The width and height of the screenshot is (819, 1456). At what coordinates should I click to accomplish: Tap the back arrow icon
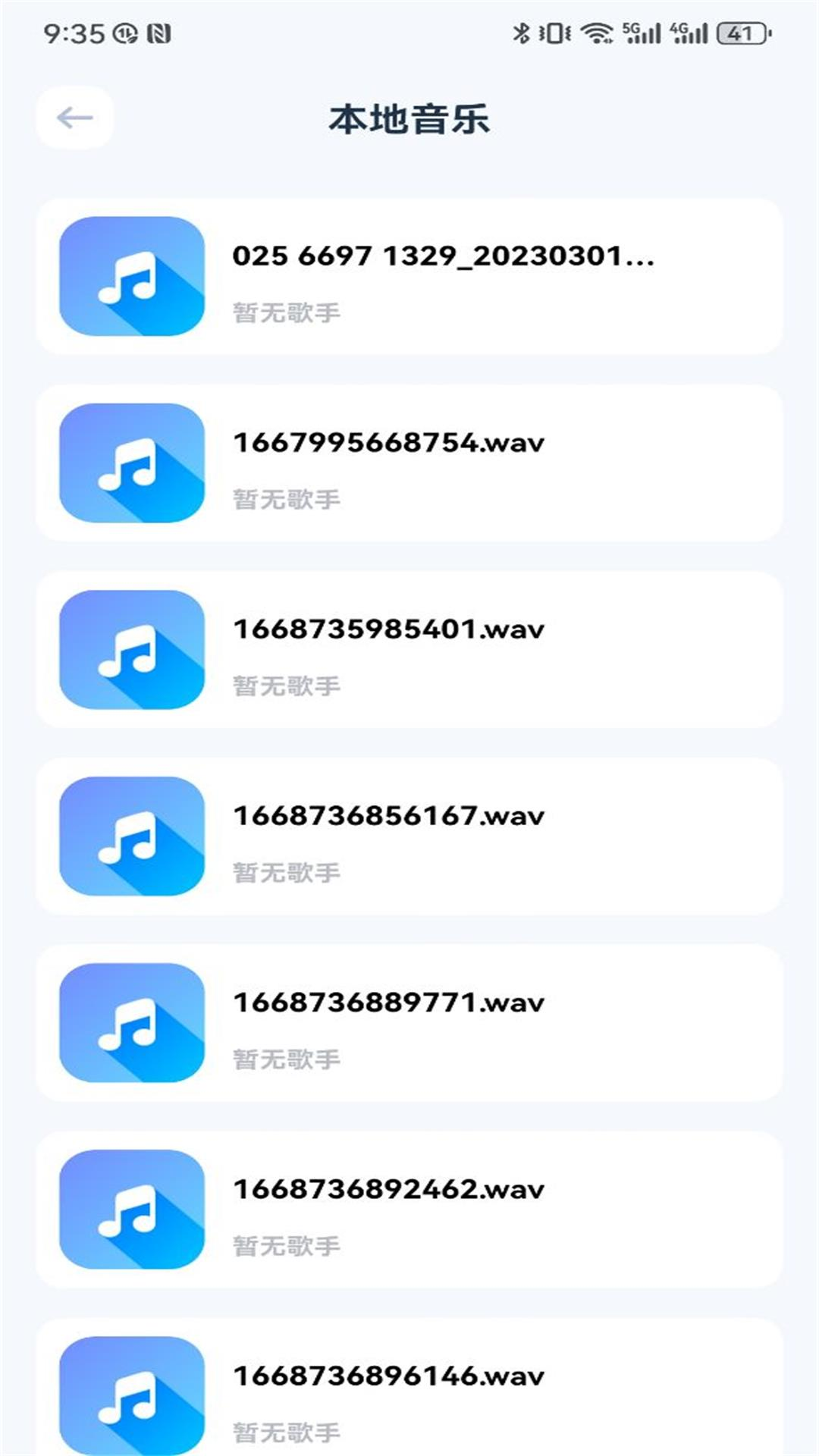click(x=74, y=118)
